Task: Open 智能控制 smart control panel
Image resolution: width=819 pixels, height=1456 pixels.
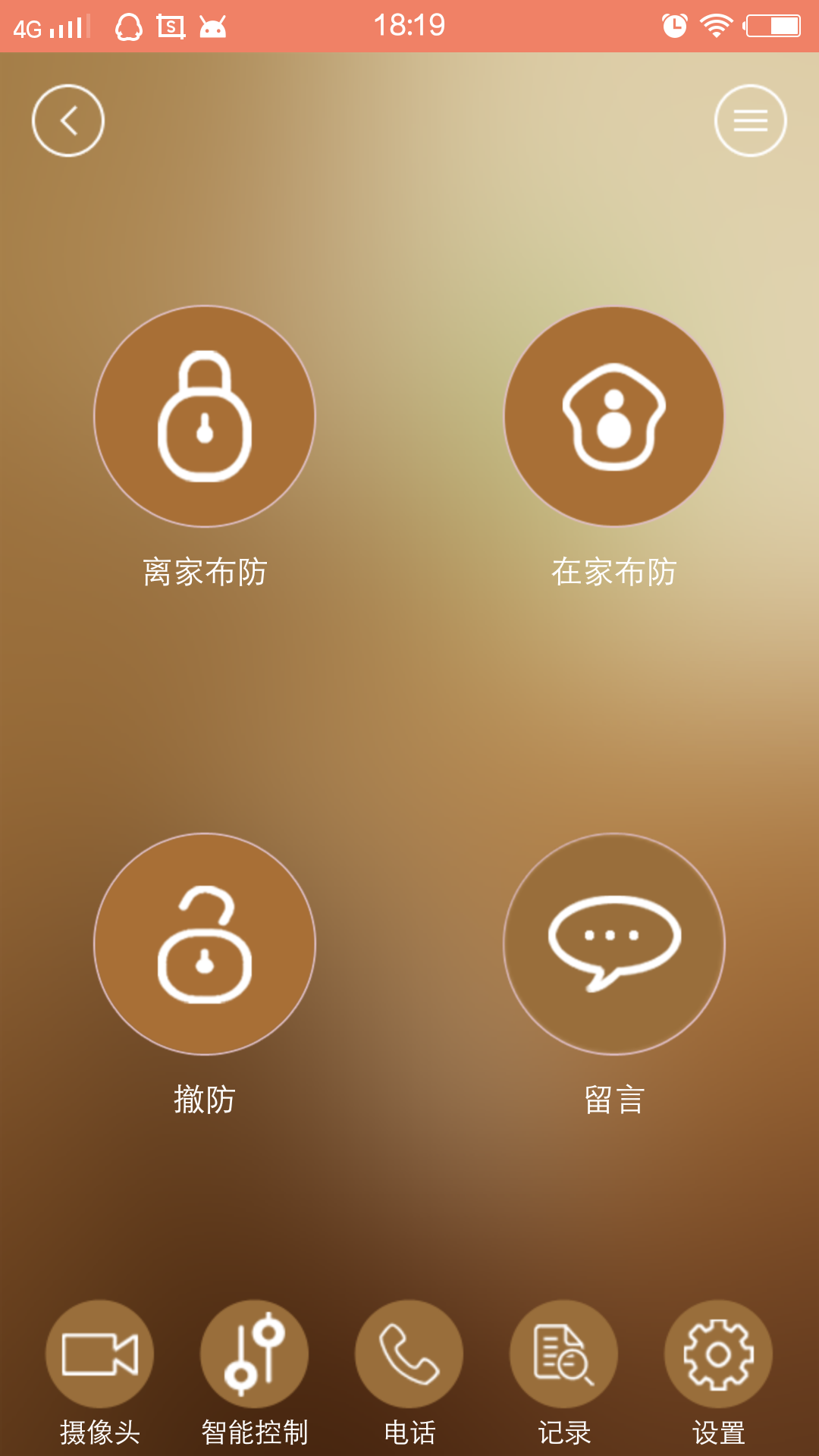Action: [254, 1354]
